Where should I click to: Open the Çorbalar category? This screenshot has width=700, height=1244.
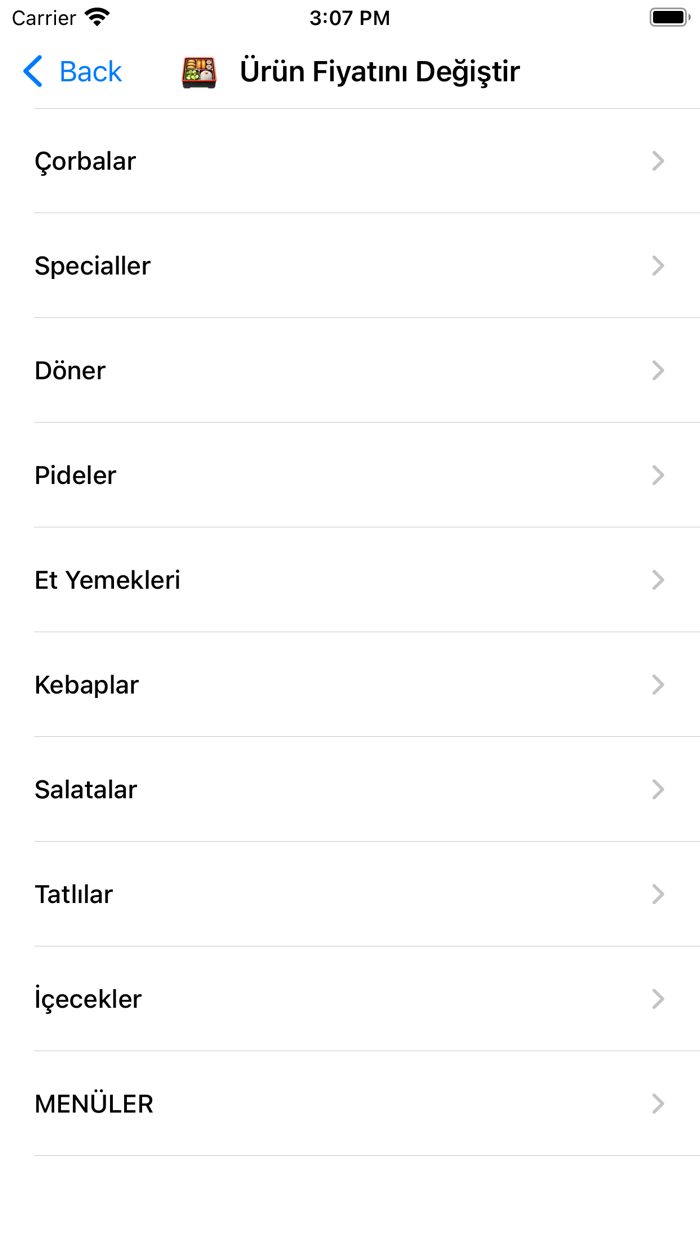point(86,161)
